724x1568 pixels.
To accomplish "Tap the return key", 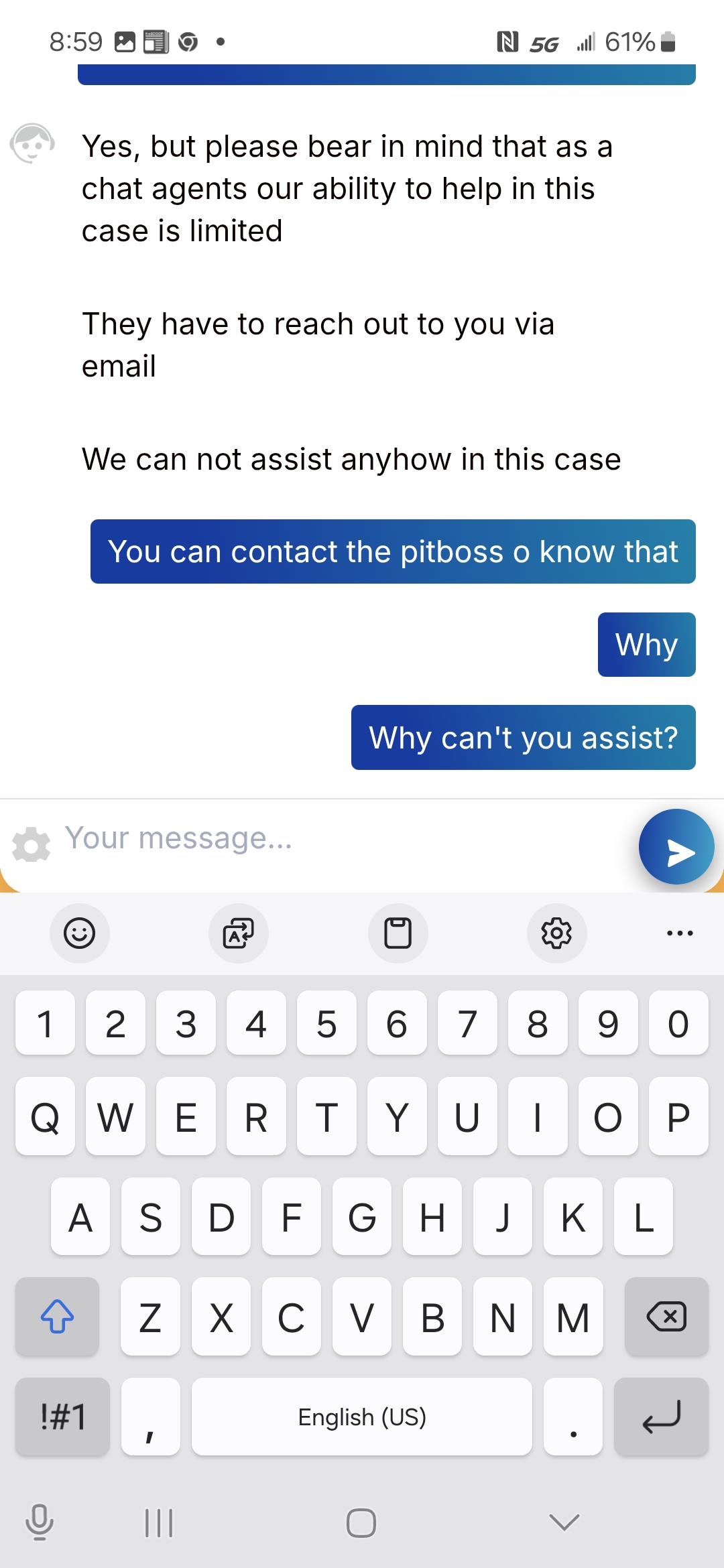I will click(661, 1417).
